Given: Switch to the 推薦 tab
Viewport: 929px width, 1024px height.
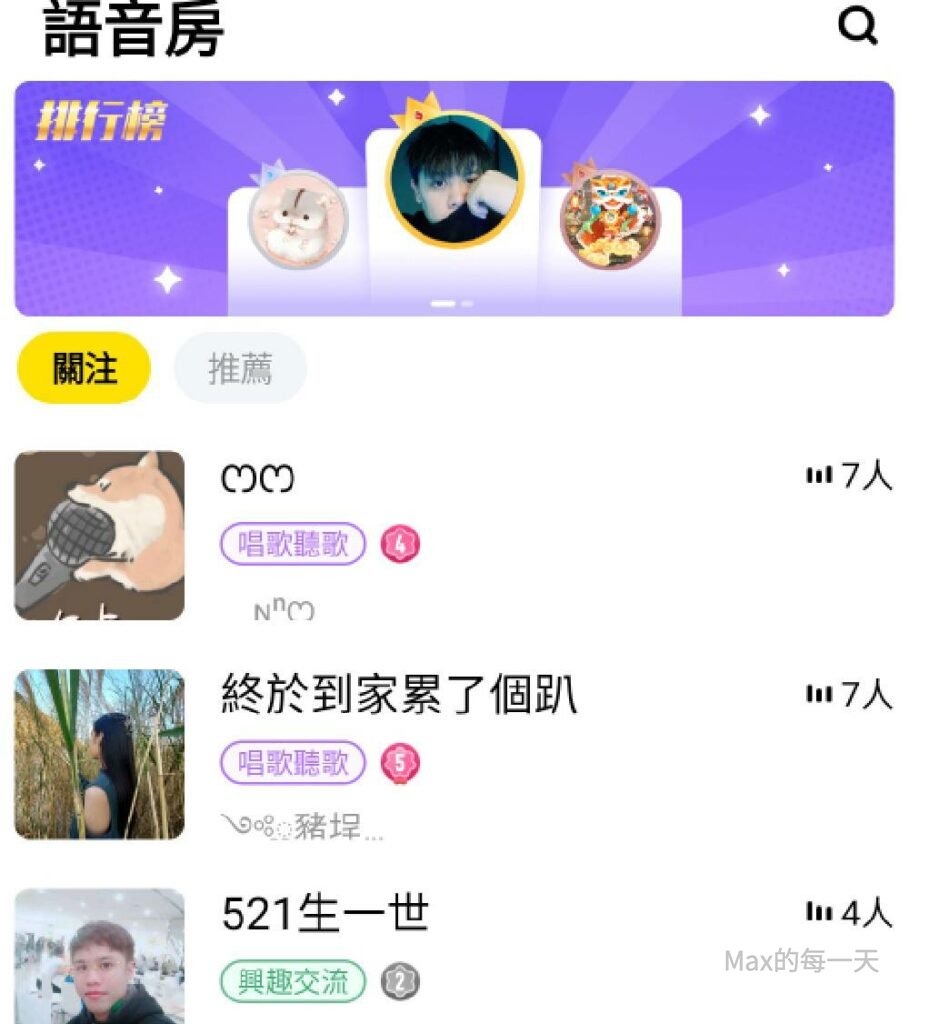Looking at the screenshot, I should (240, 368).
